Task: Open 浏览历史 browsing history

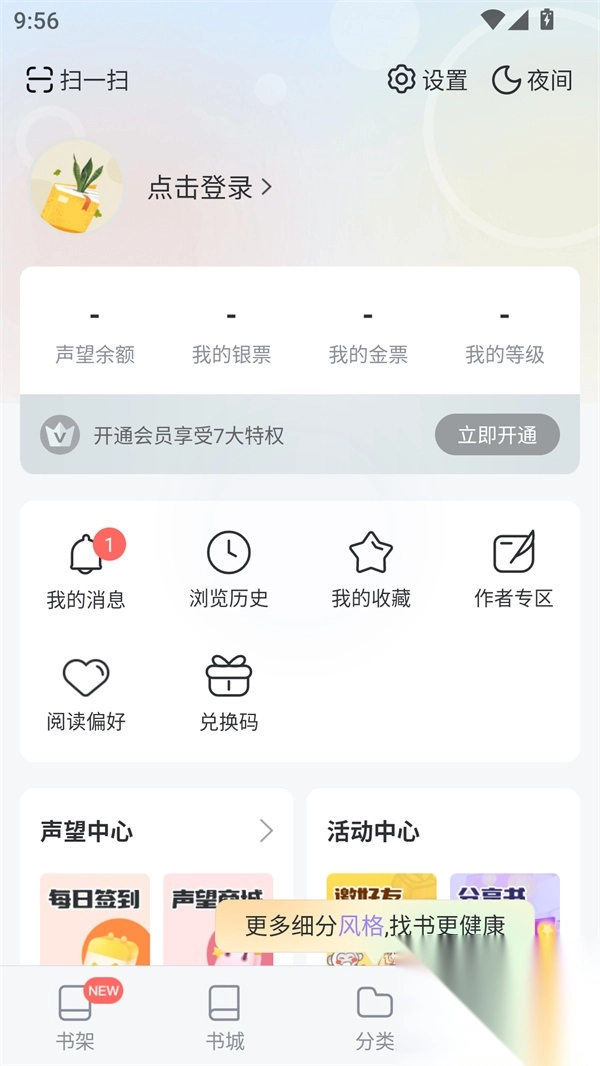Action: [229, 570]
